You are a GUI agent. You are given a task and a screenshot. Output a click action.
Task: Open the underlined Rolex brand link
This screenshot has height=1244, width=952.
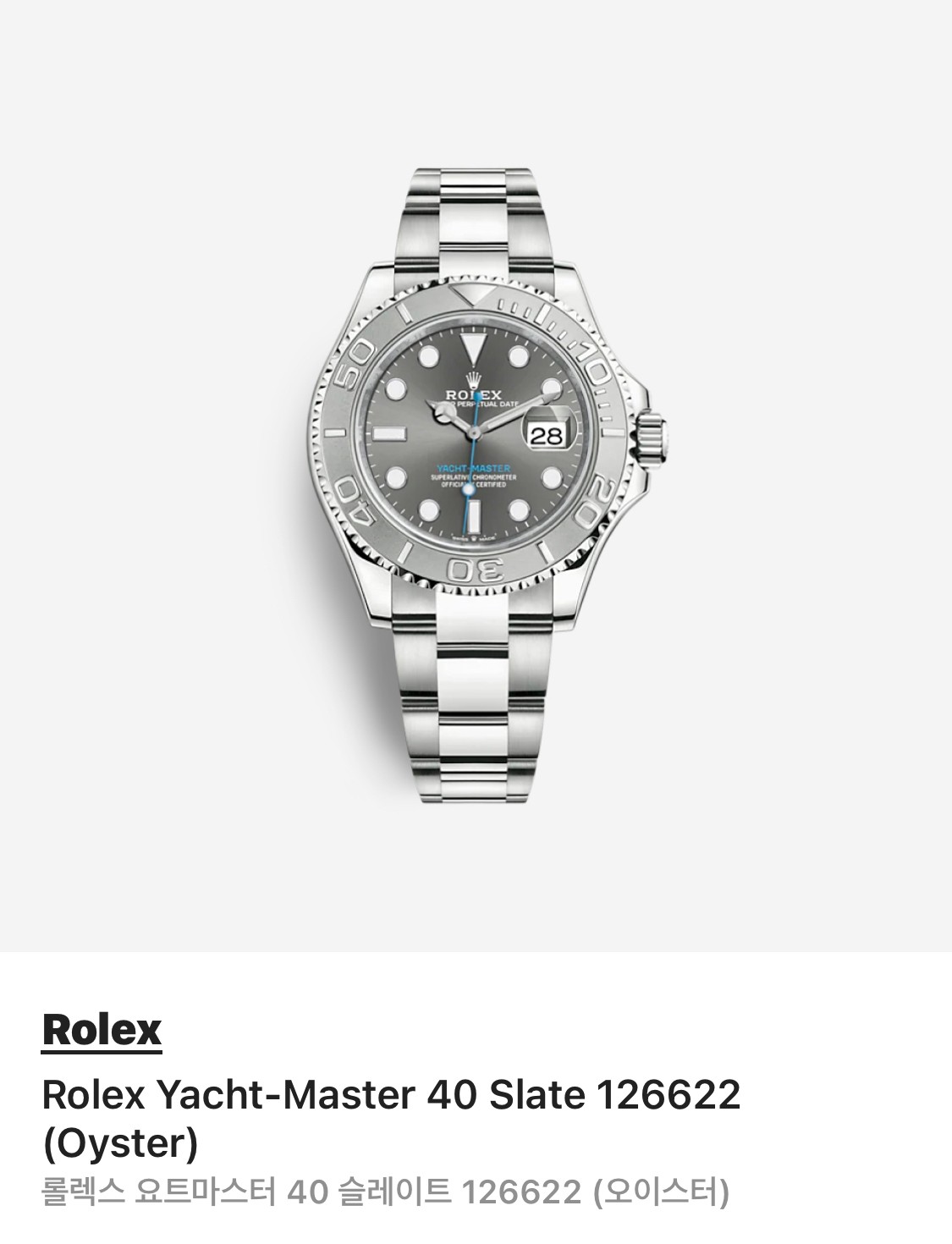click(x=102, y=1029)
